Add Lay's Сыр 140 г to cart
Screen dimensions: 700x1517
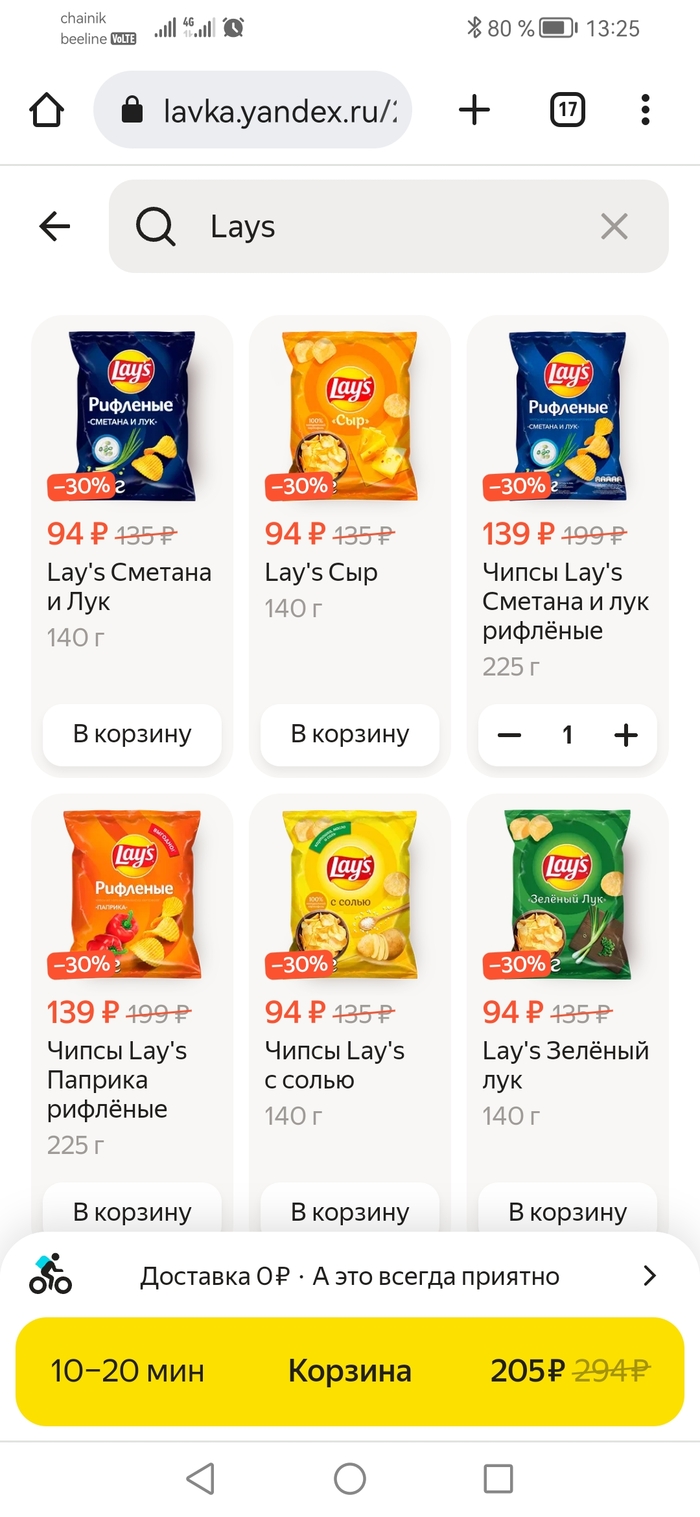[350, 735]
